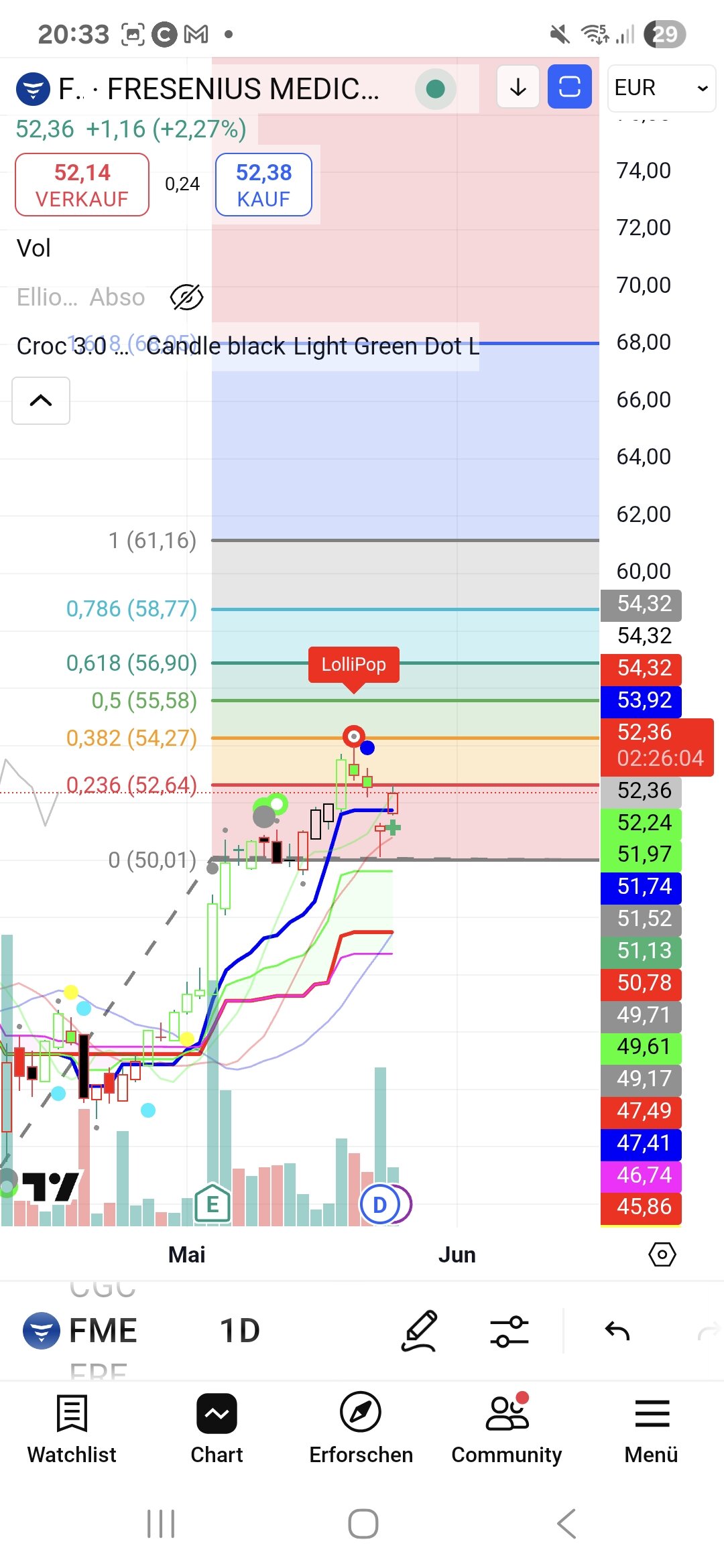Switch to the Community tab
The image size is (724, 1568).
coord(507,1427)
